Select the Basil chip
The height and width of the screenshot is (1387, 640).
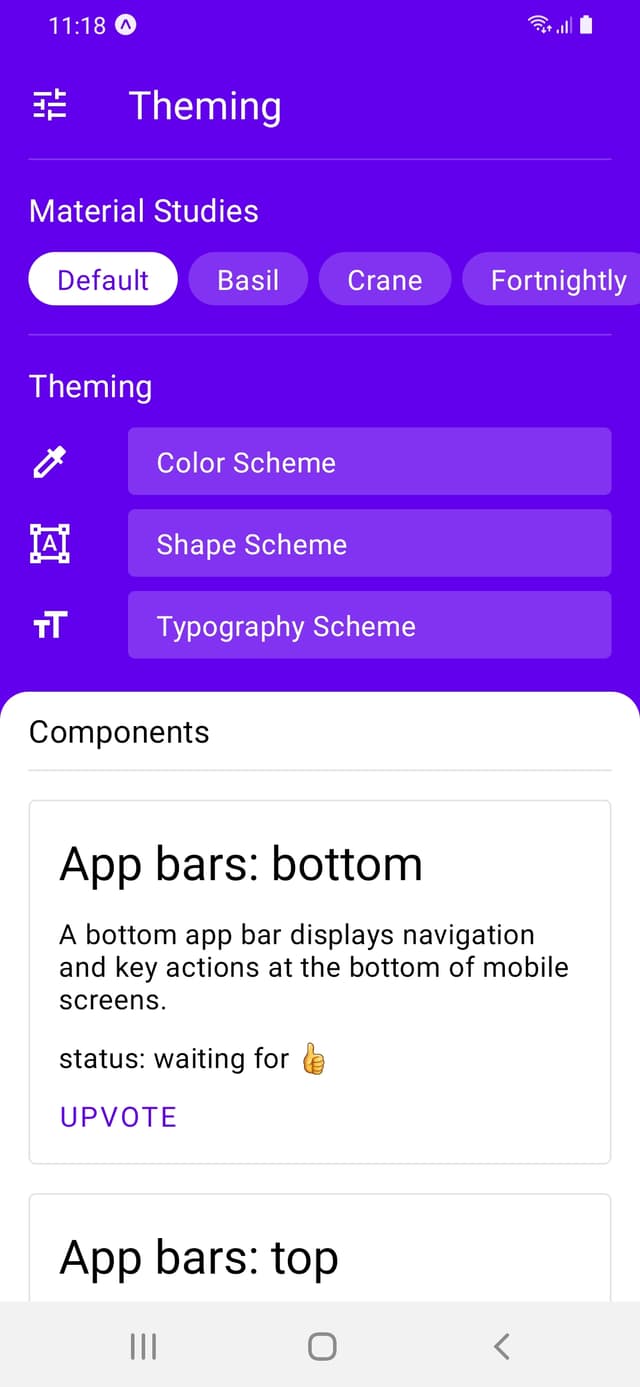248,280
